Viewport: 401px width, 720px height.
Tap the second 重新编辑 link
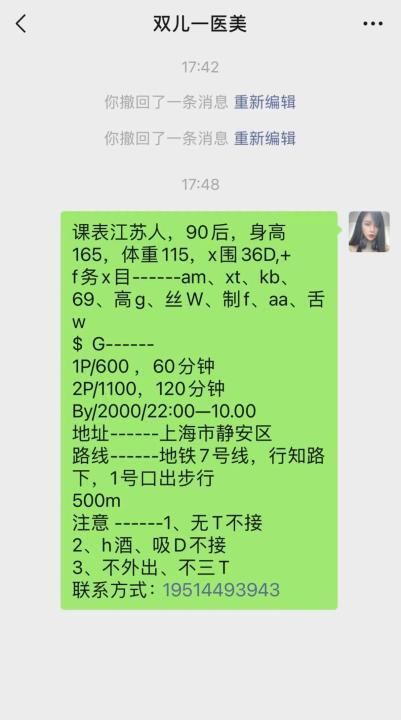(265, 138)
